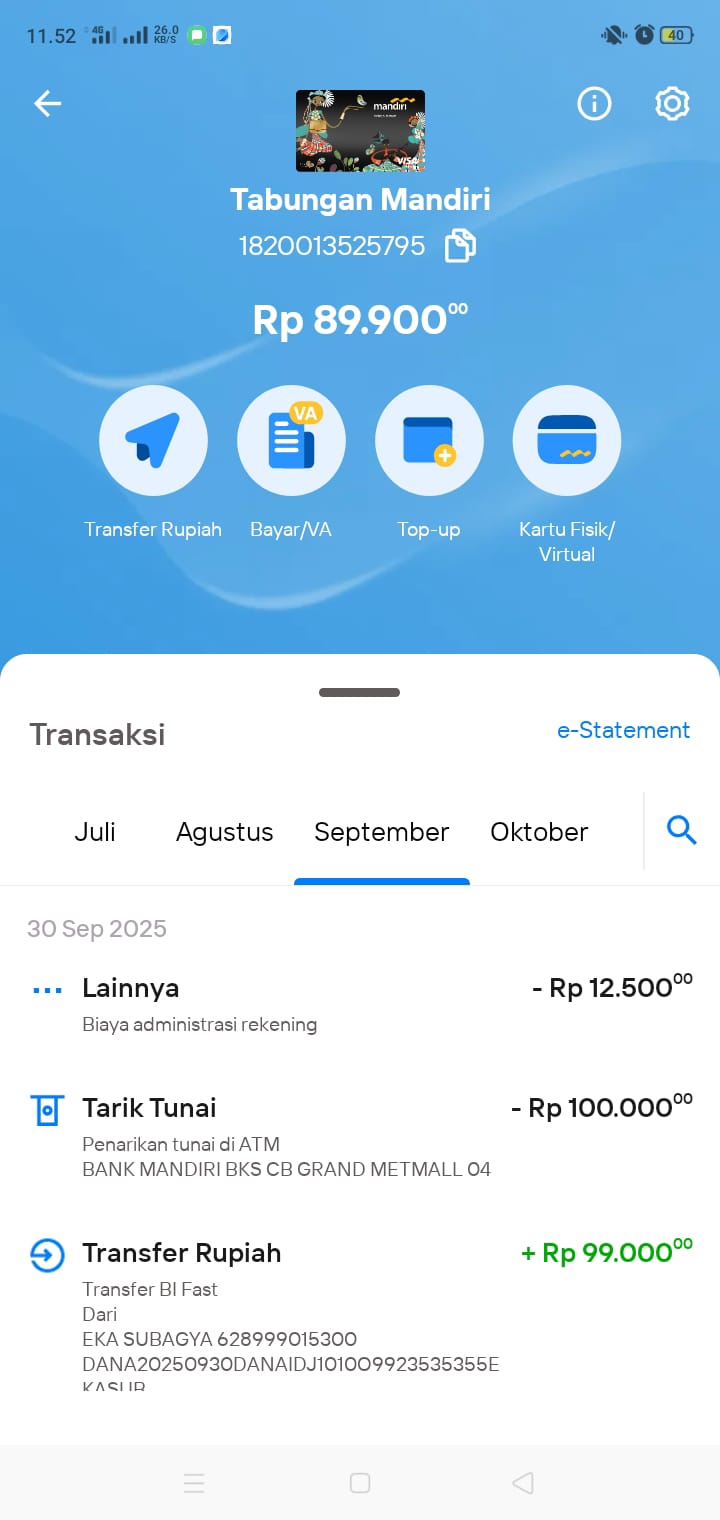Select the September tab
The height and width of the screenshot is (1520, 720).
click(x=381, y=832)
